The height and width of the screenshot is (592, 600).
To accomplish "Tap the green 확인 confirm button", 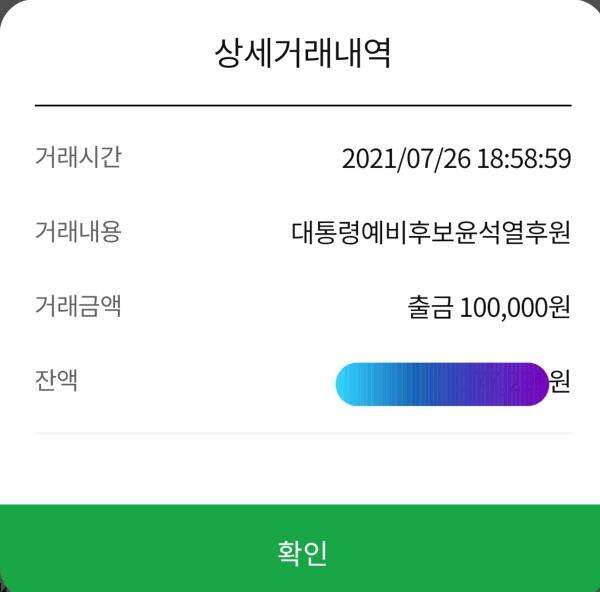I will pos(300,550).
